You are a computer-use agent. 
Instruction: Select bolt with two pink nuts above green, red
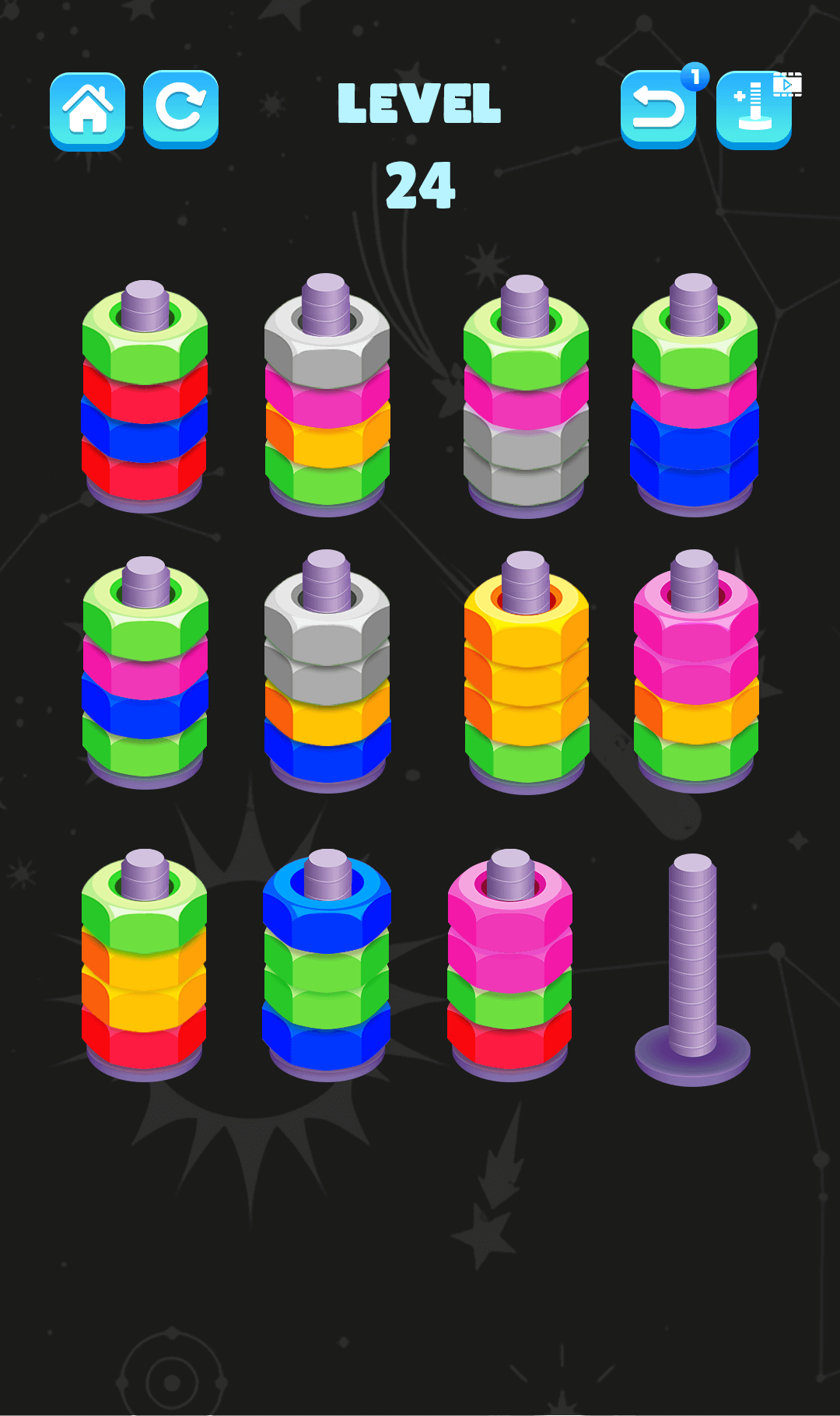(509, 965)
